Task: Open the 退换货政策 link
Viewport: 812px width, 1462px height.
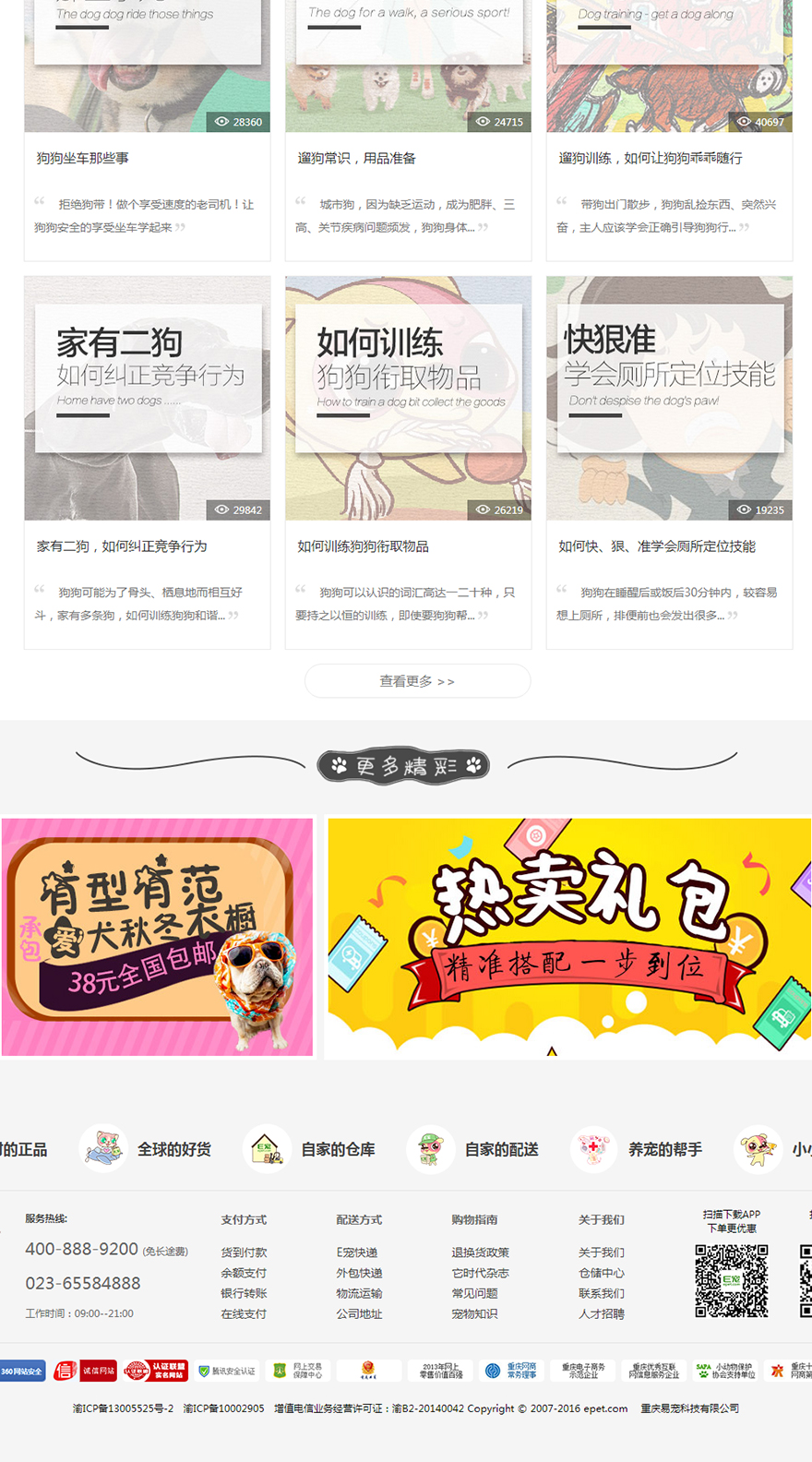Action: click(480, 1252)
